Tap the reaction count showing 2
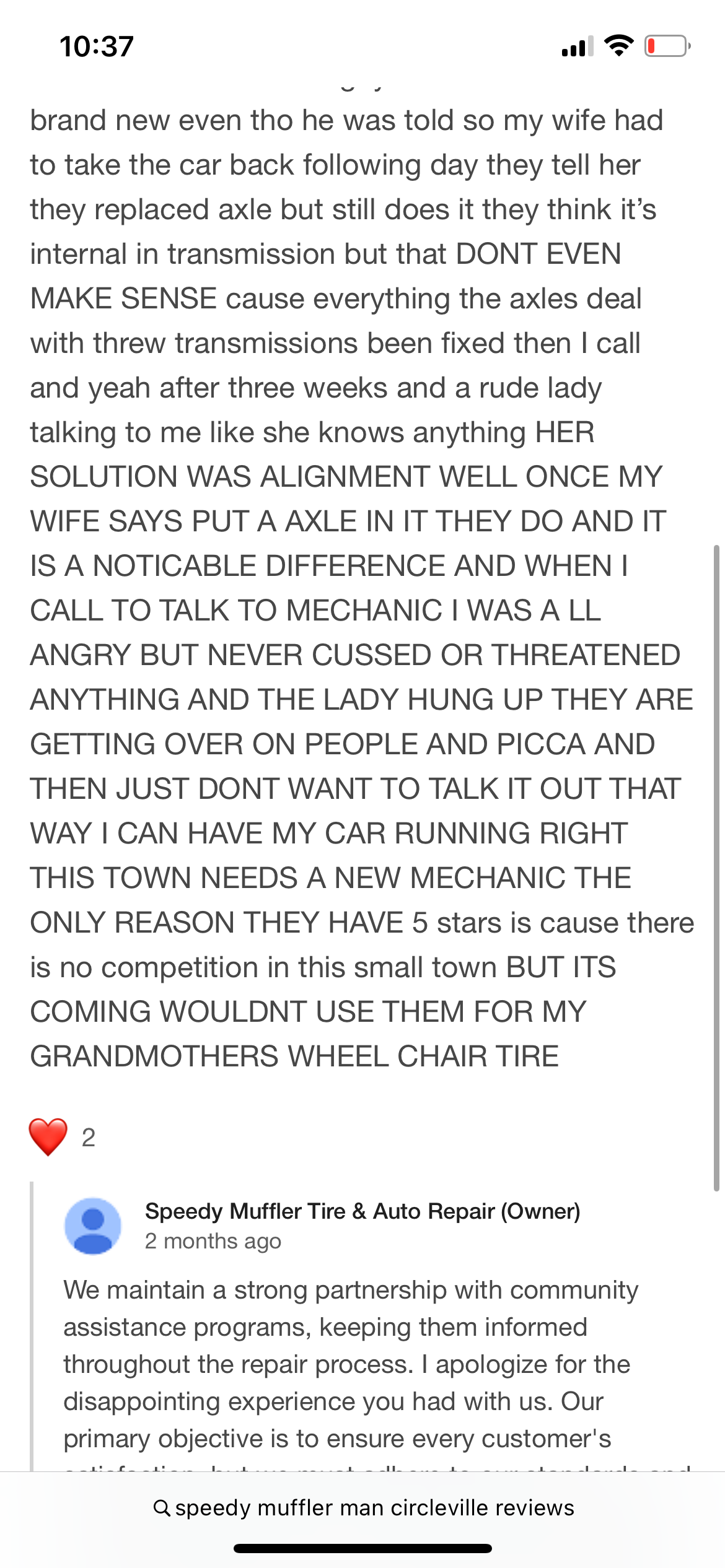The height and width of the screenshot is (1568, 725). point(87,1137)
